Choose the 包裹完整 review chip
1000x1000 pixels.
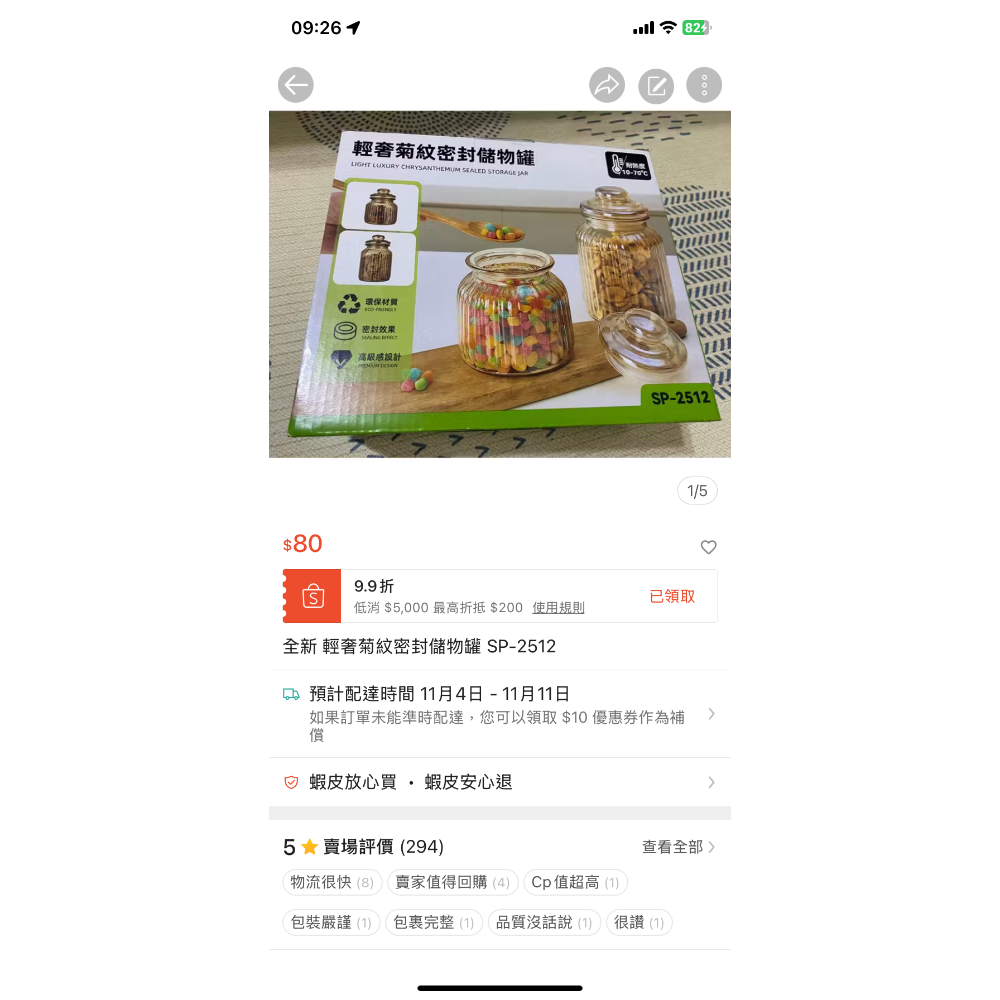pos(434,922)
